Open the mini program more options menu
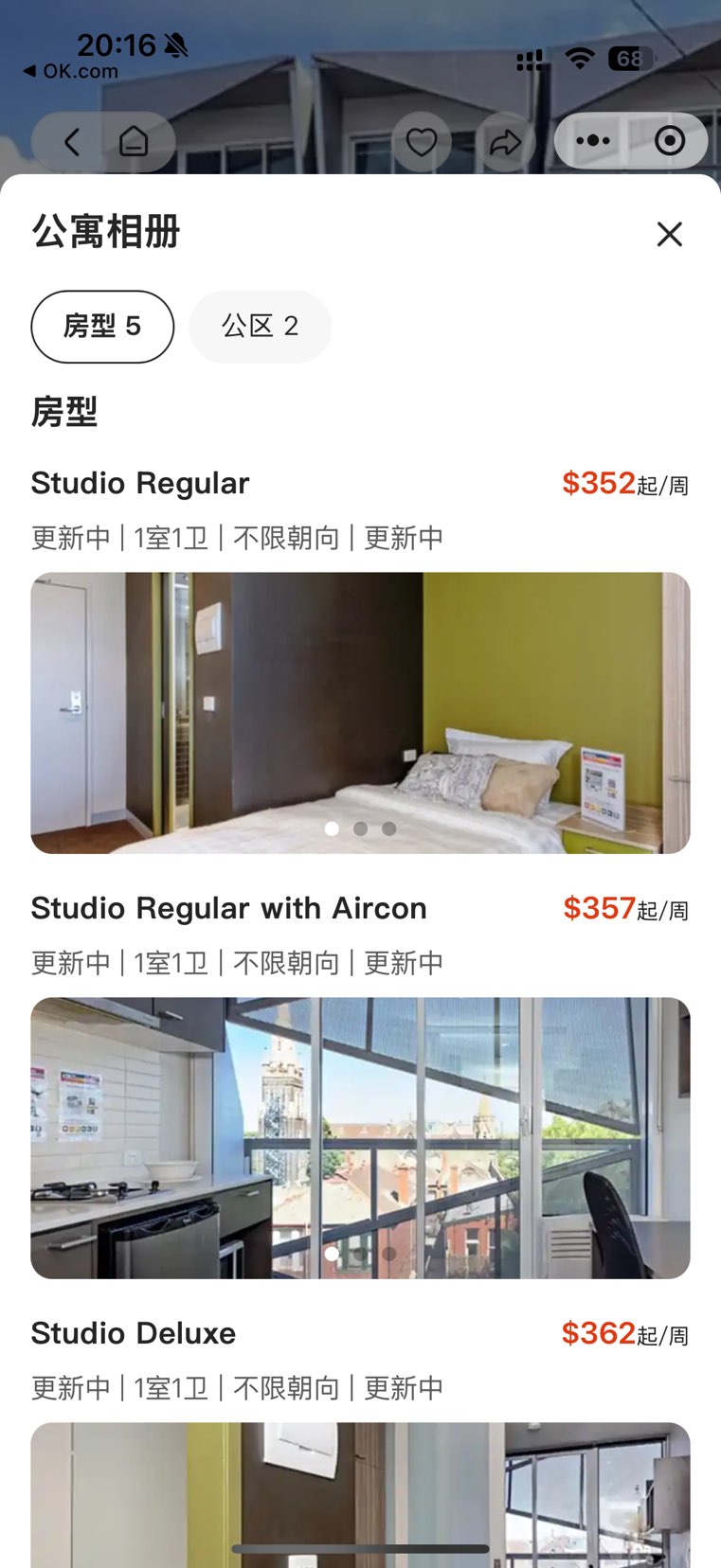This screenshot has height=1568, width=721. pos(593,141)
